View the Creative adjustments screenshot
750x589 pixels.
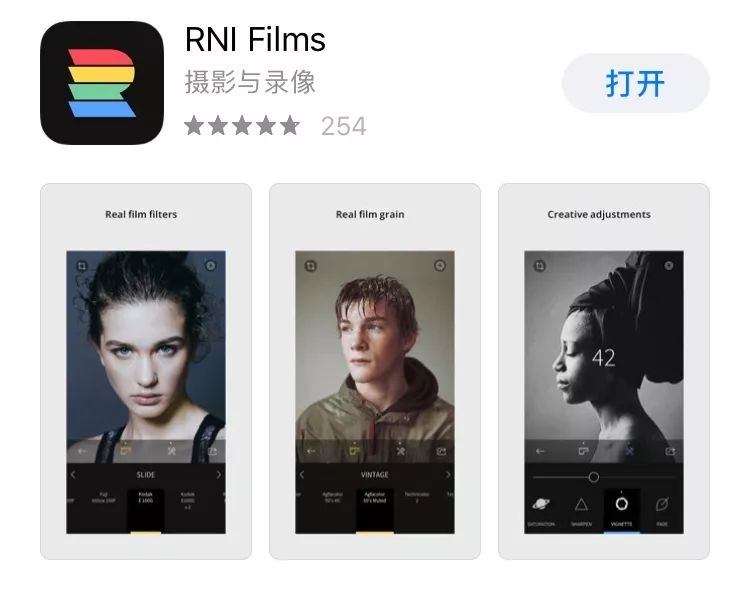604,371
